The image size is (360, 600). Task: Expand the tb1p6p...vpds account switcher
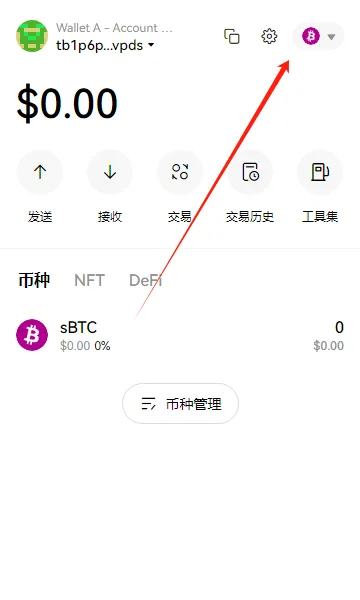(x=105, y=45)
